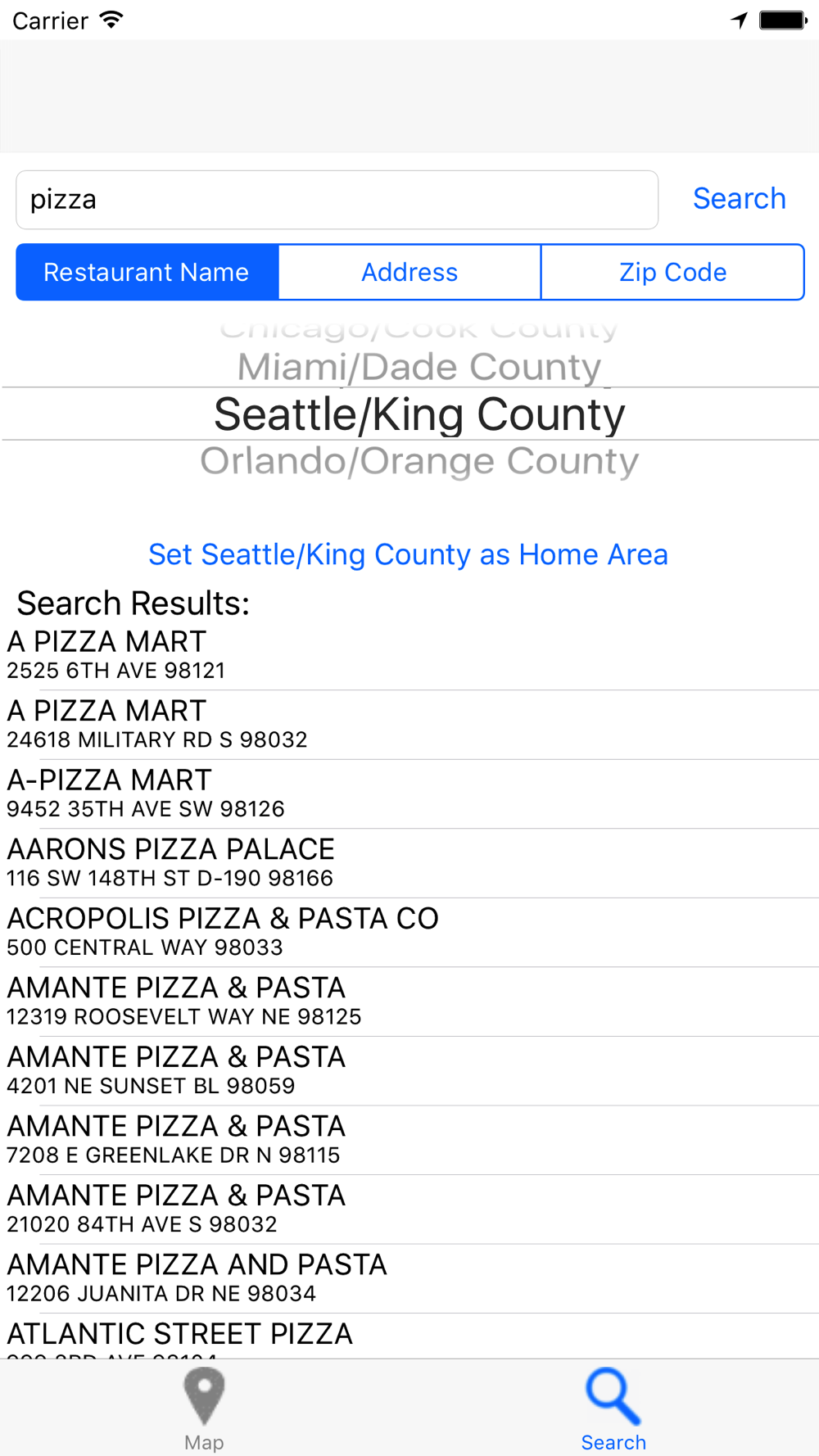Open A PIZZA MART at 2525 6th Ave

pos(409,655)
